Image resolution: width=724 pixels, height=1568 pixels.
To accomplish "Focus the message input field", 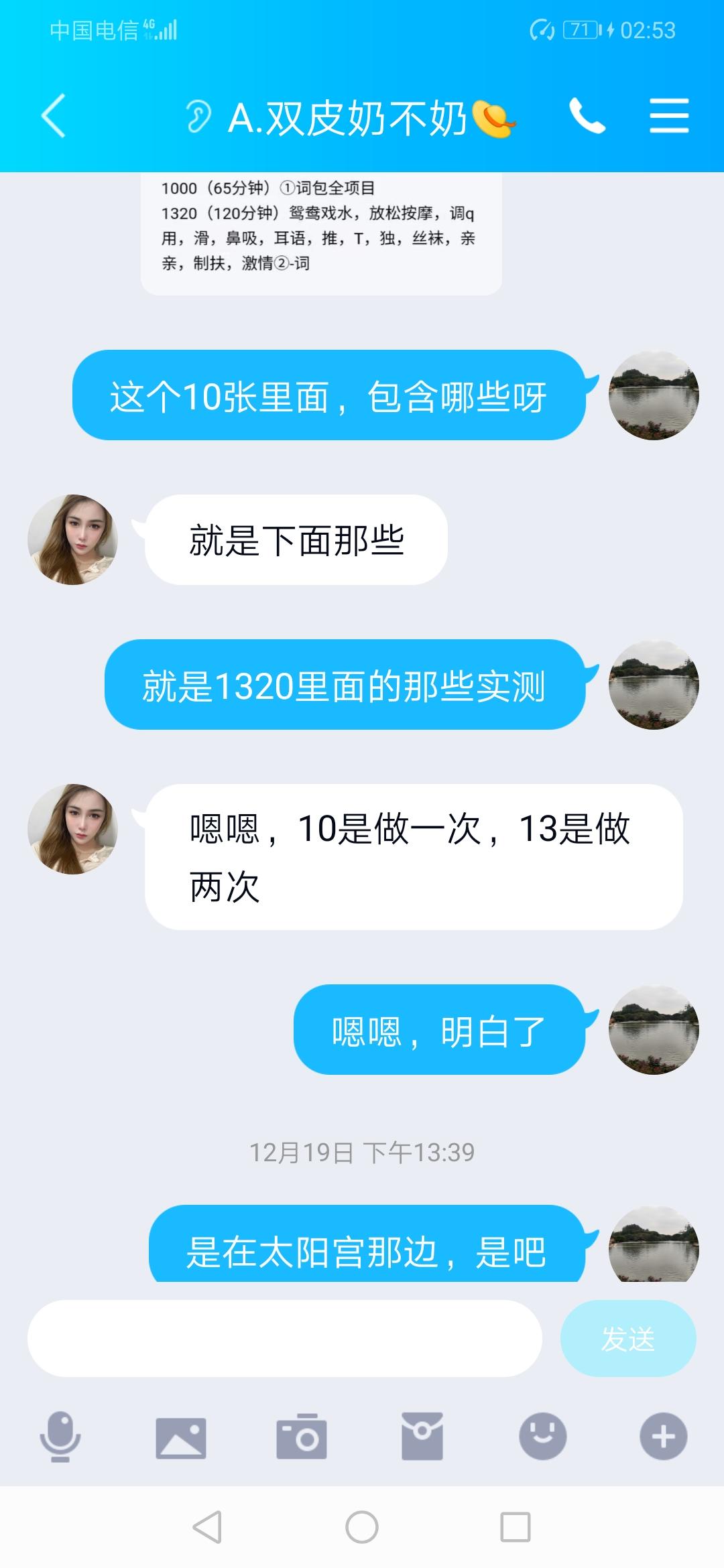I will [x=284, y=1339].
